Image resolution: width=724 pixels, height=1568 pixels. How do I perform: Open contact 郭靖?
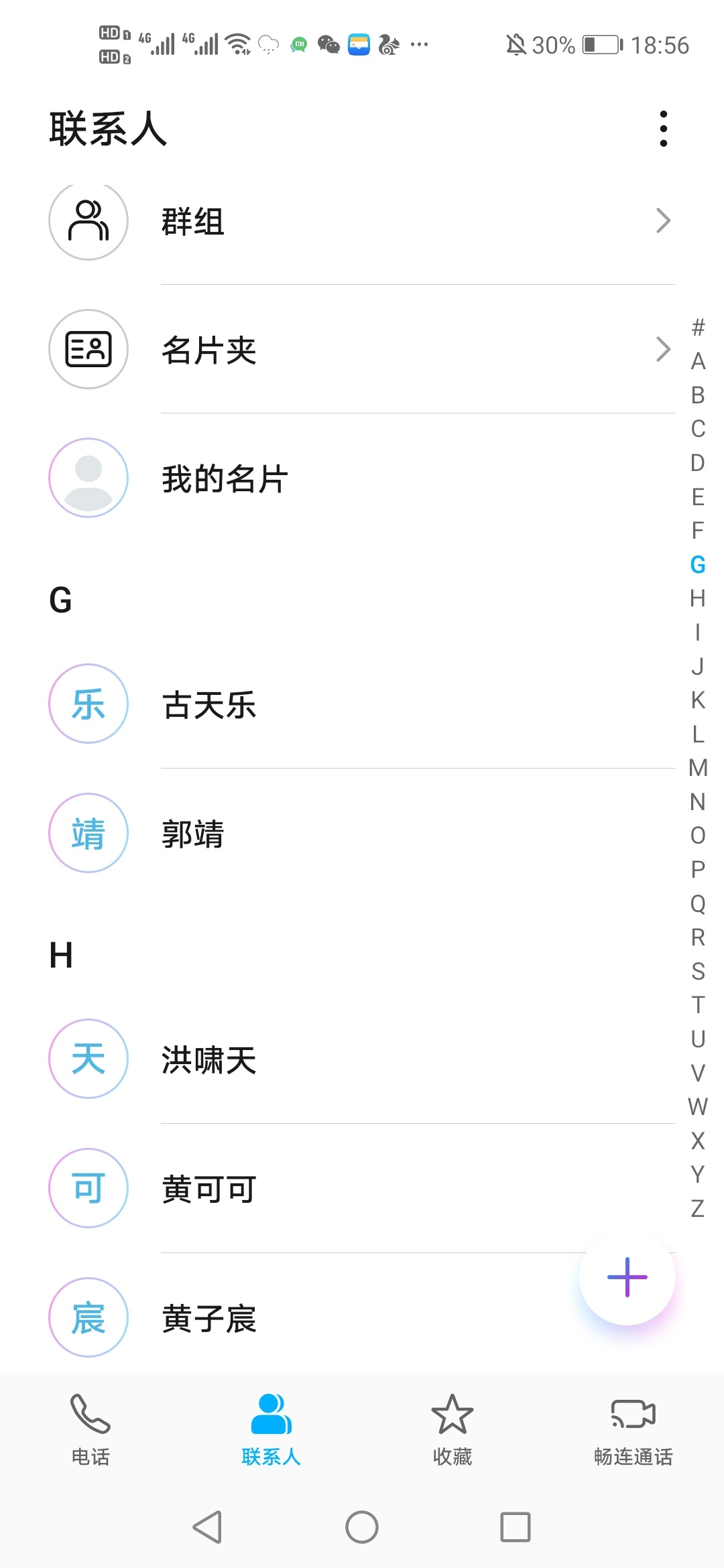point(362,834)
